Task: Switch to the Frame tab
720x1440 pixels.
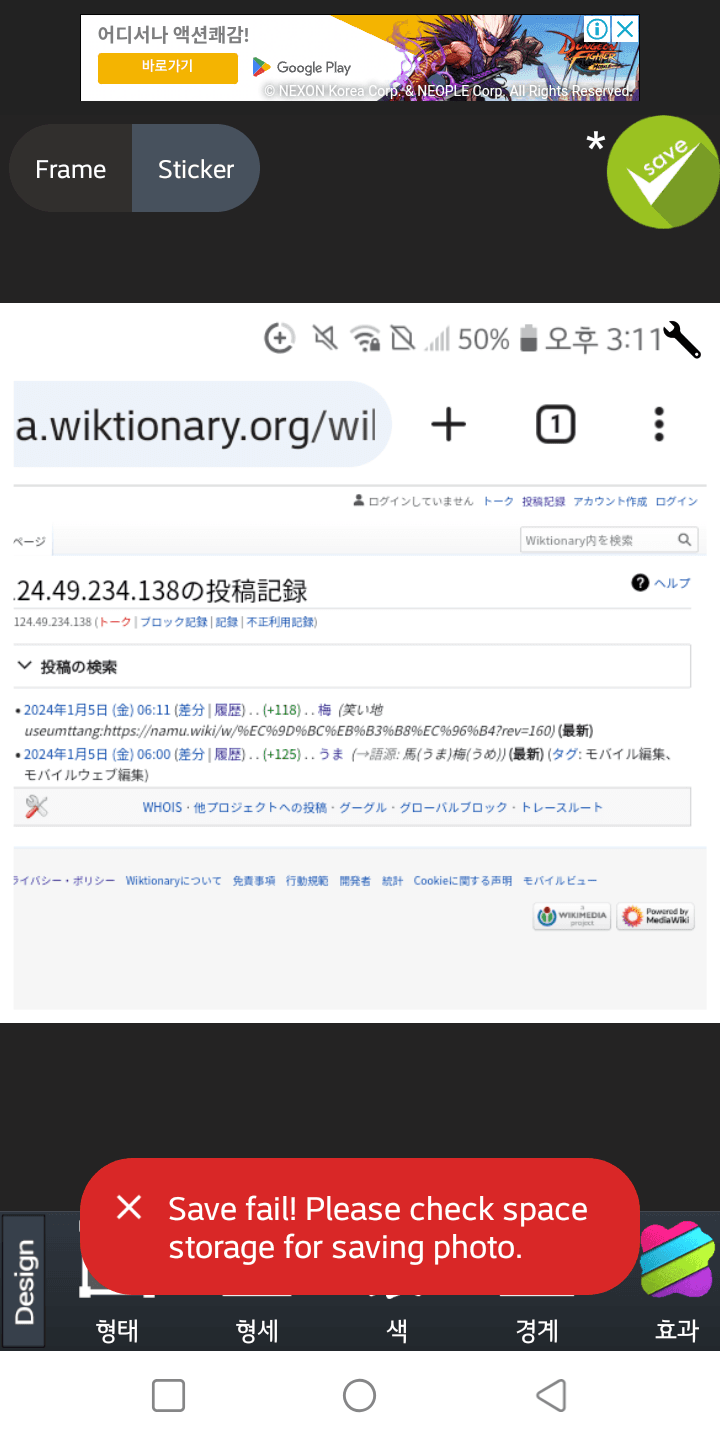Action: pos(70,169)
